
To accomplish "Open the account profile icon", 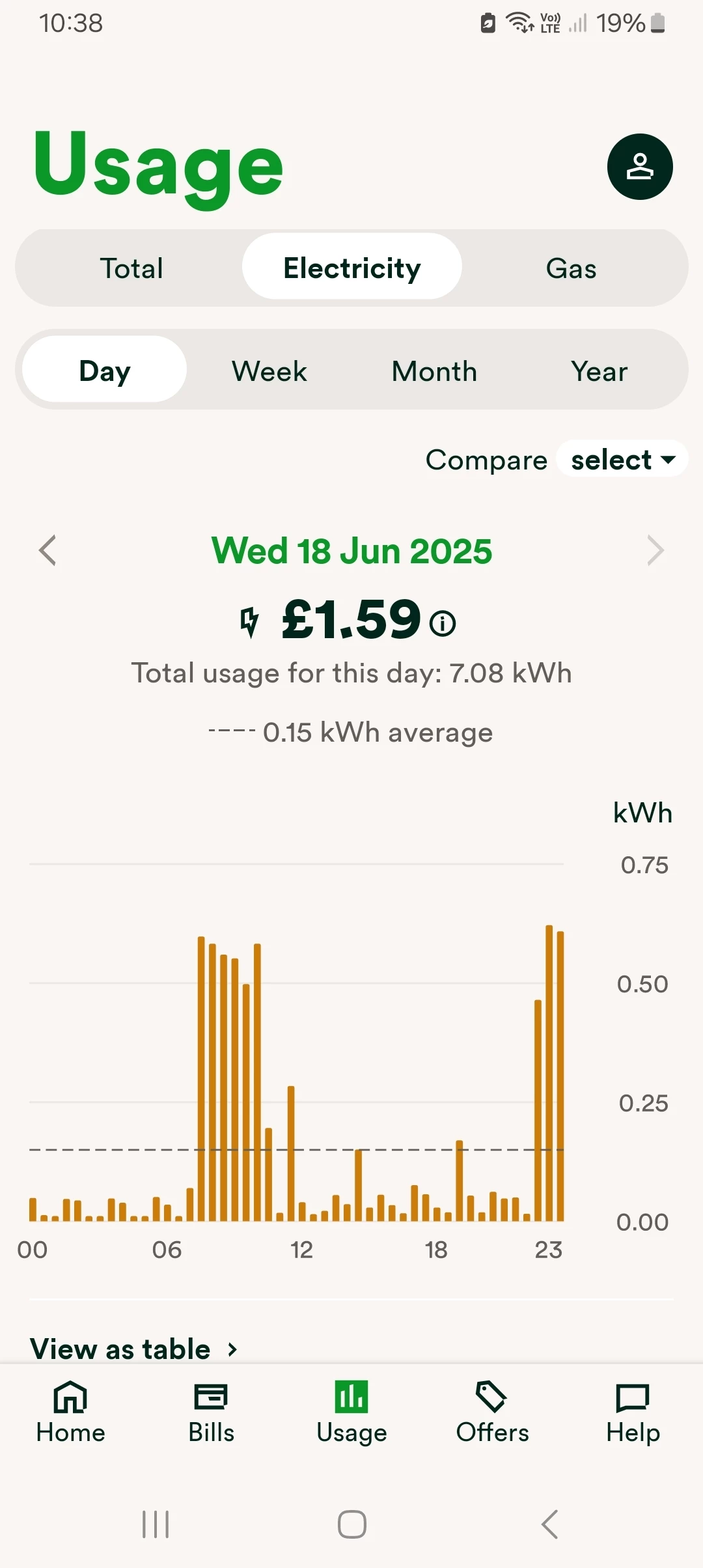I will [x=640, y=167].
